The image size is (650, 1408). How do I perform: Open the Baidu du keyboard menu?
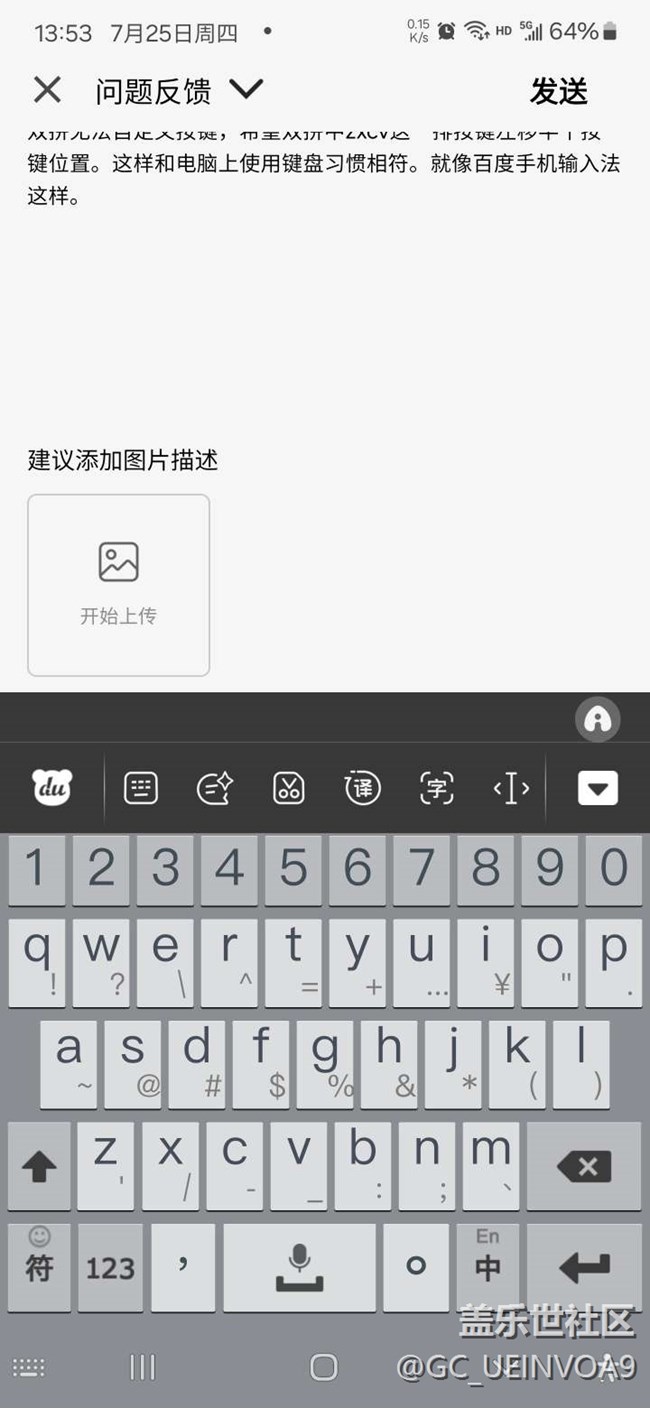coord(52,788)
